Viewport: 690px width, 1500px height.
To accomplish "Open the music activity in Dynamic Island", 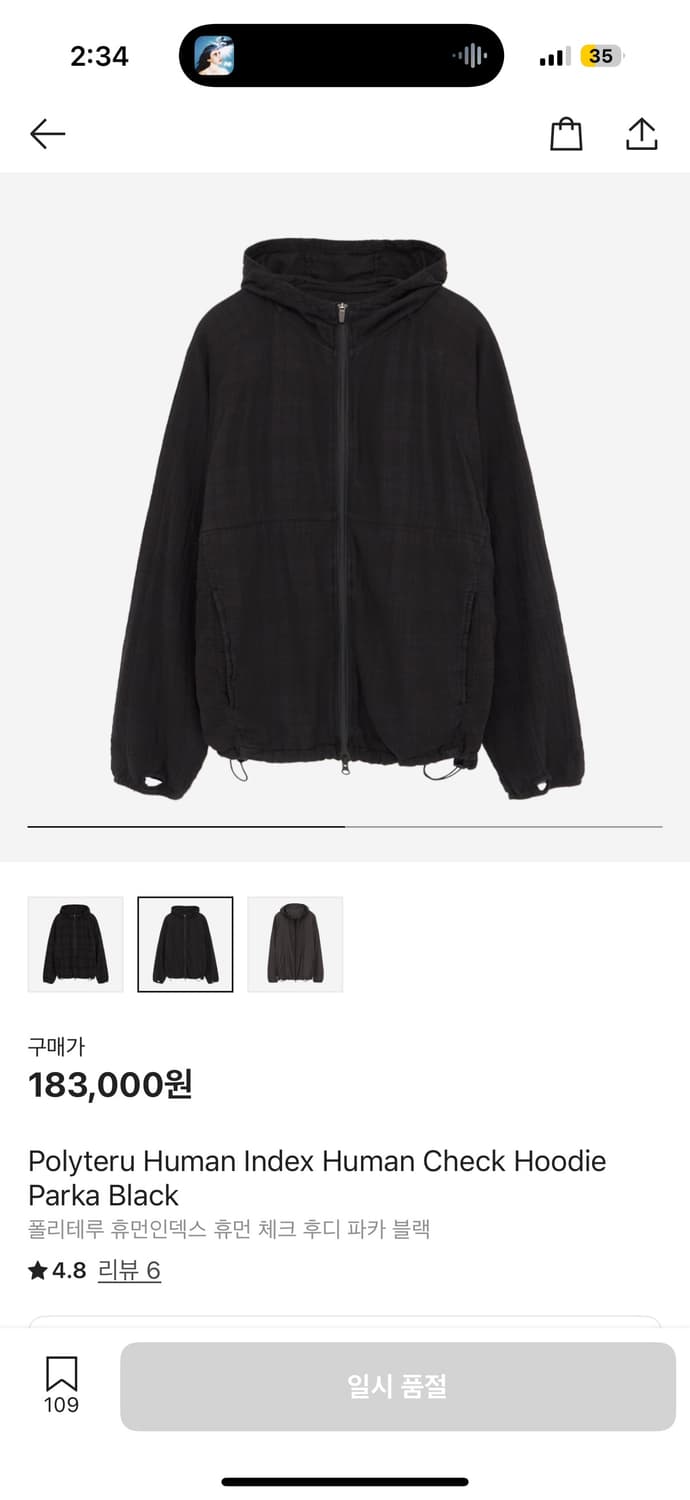I will (x=341, y=56).
